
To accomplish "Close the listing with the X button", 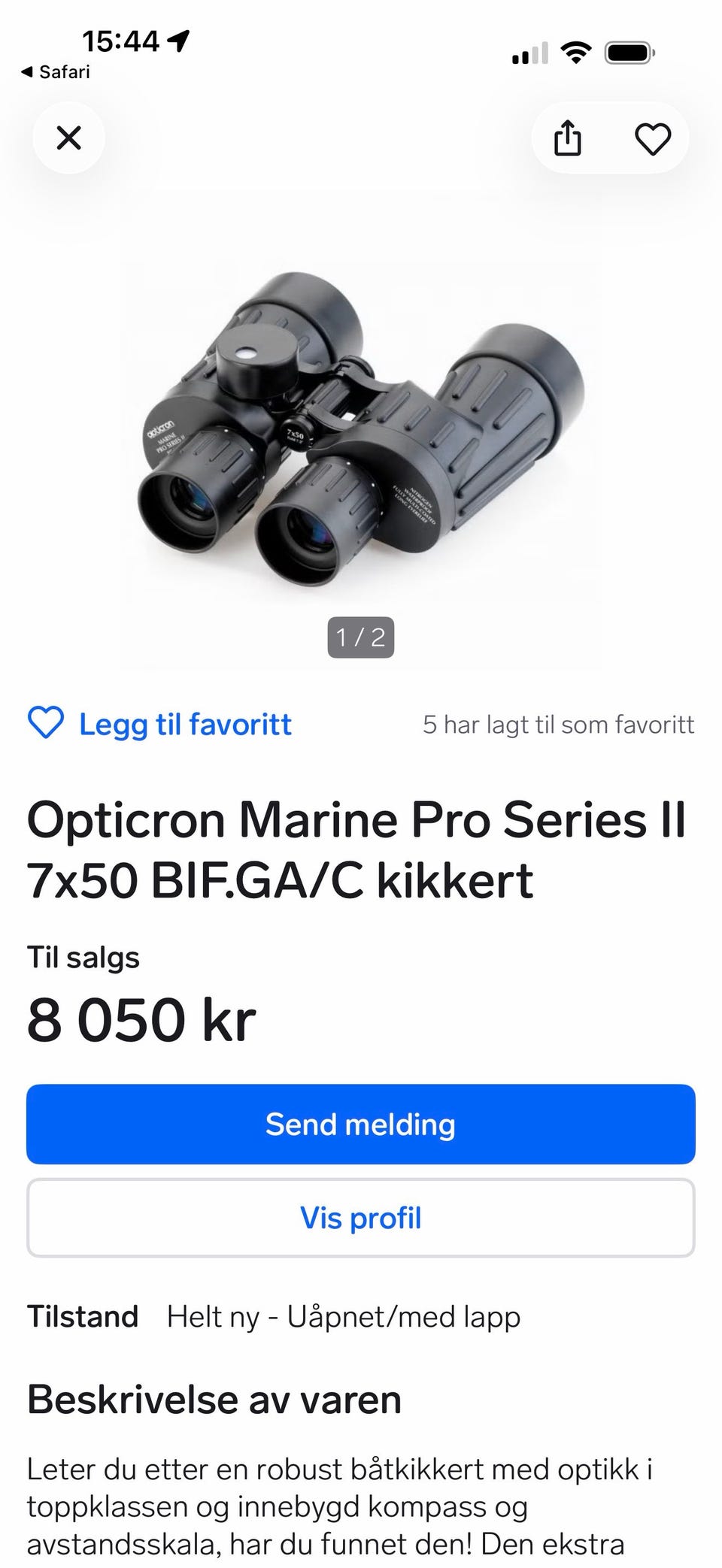I will pyautogui.click(x=68, y=138).
